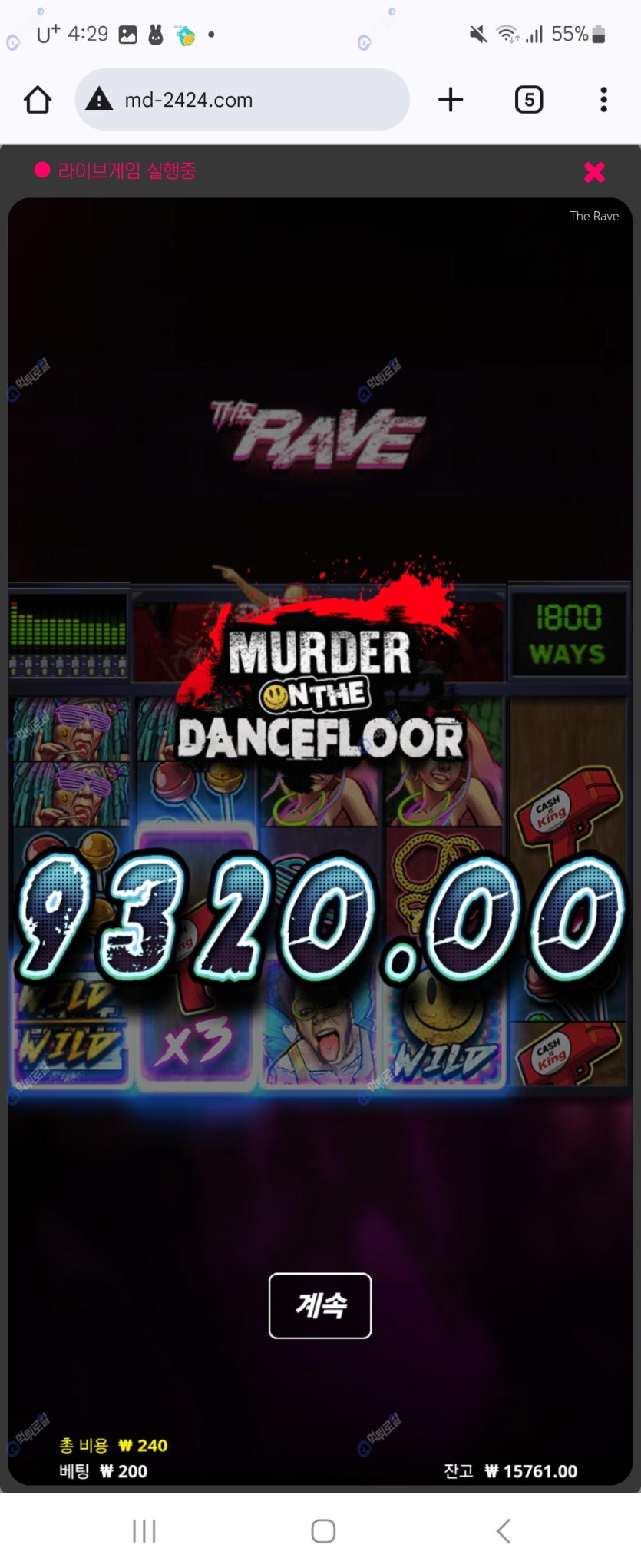
Task: Go to the browser home page
Action: coord(38,100)
